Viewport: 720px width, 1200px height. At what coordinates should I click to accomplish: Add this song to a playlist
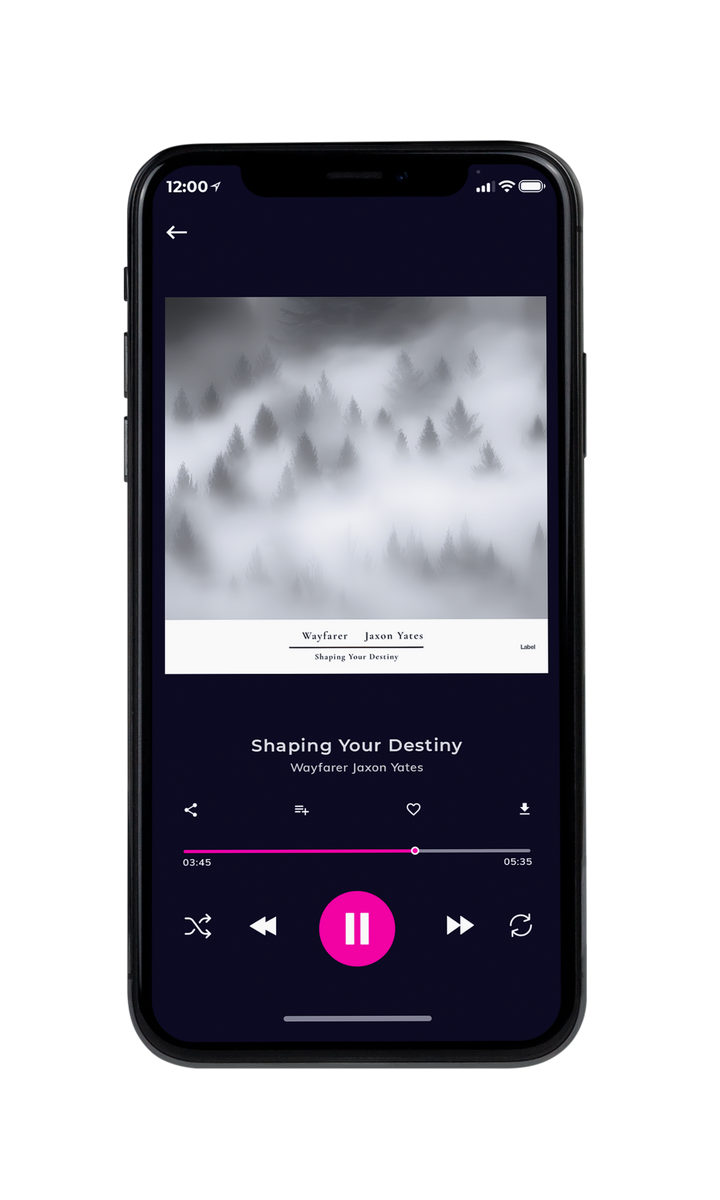point(301,810)
